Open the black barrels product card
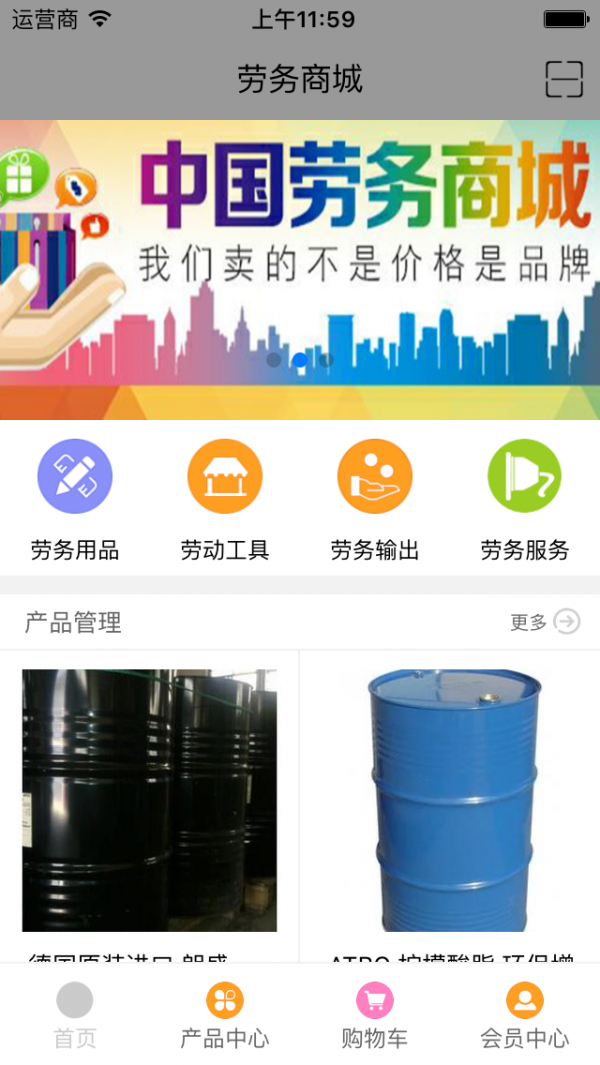 pyautogui.click(x=150, y=801)
